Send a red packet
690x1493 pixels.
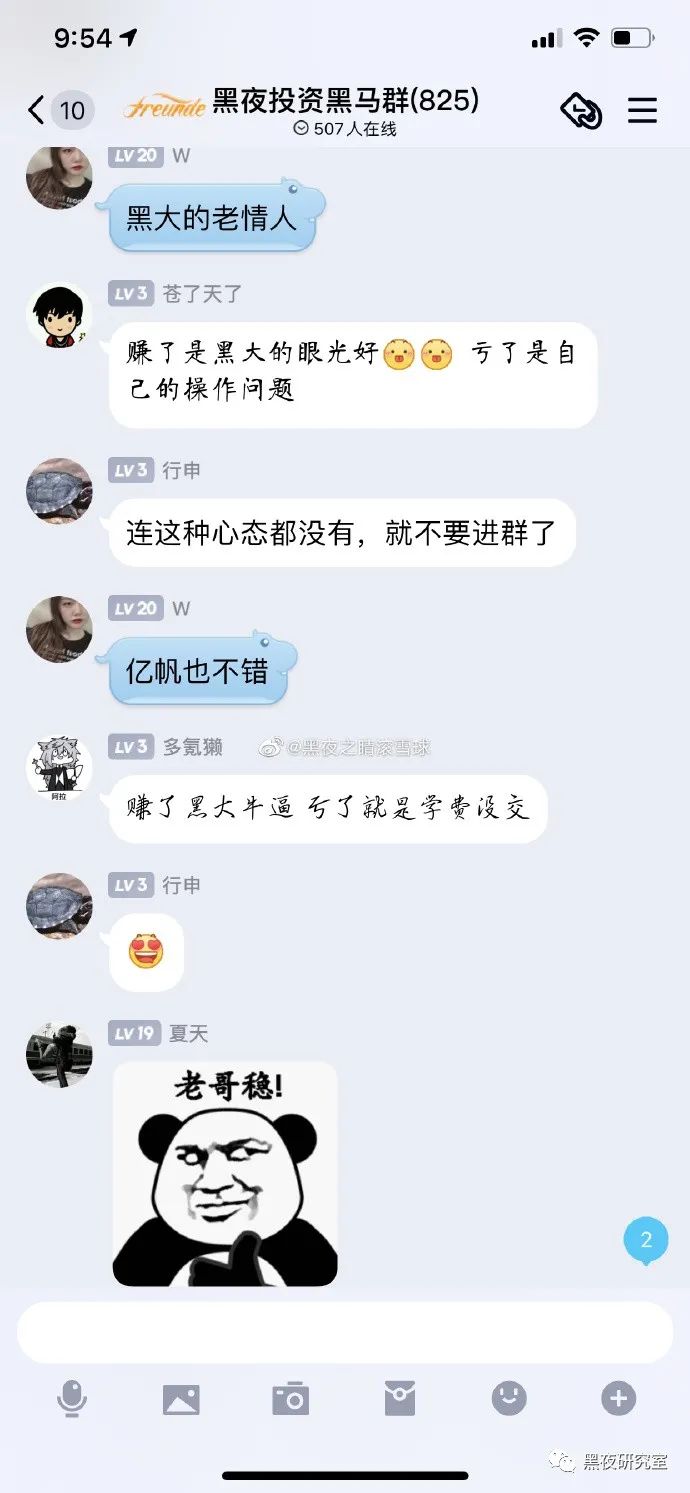(400, 1399)
